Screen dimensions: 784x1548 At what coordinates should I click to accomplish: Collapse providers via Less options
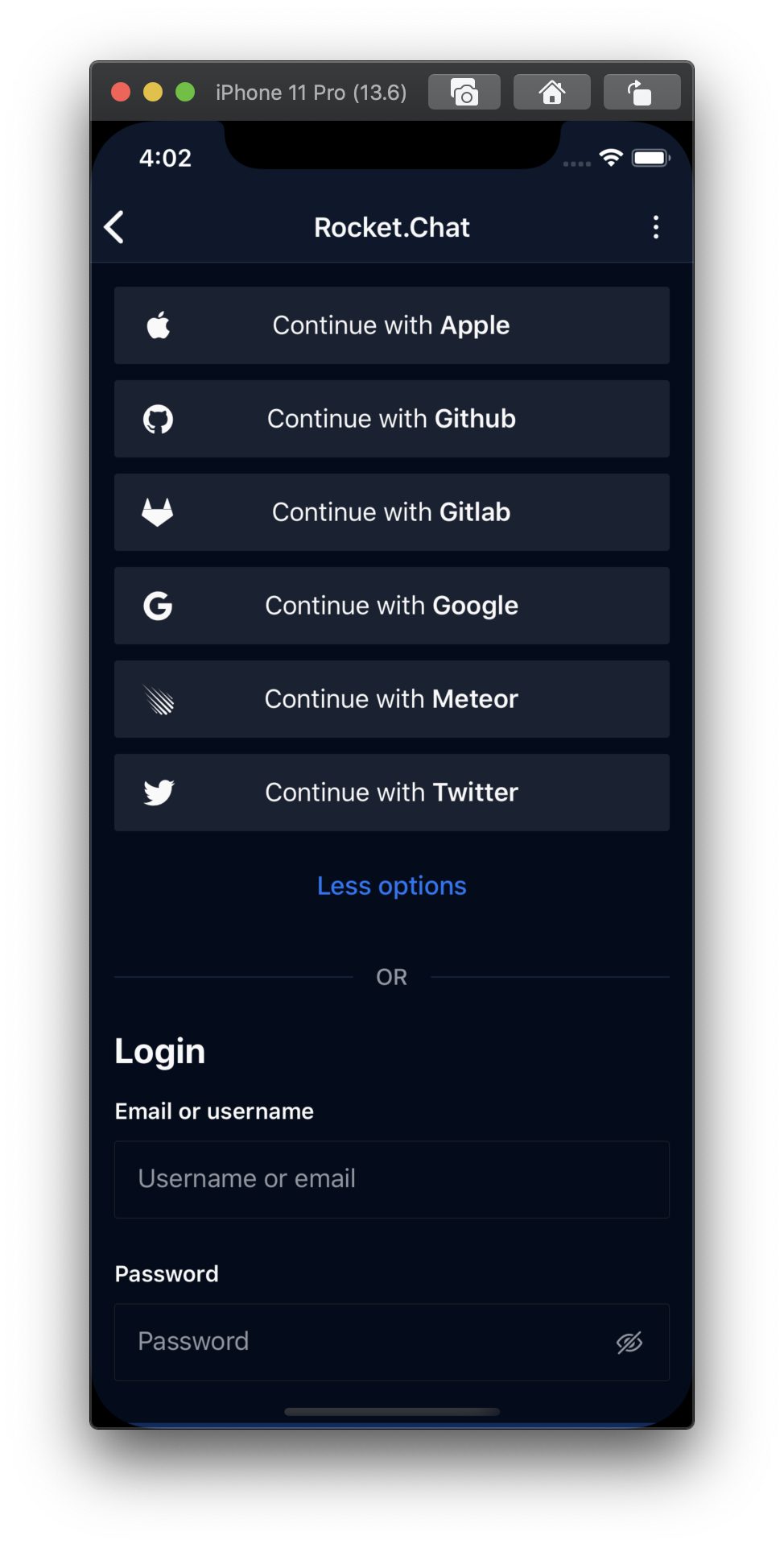[x=392, y=886]
